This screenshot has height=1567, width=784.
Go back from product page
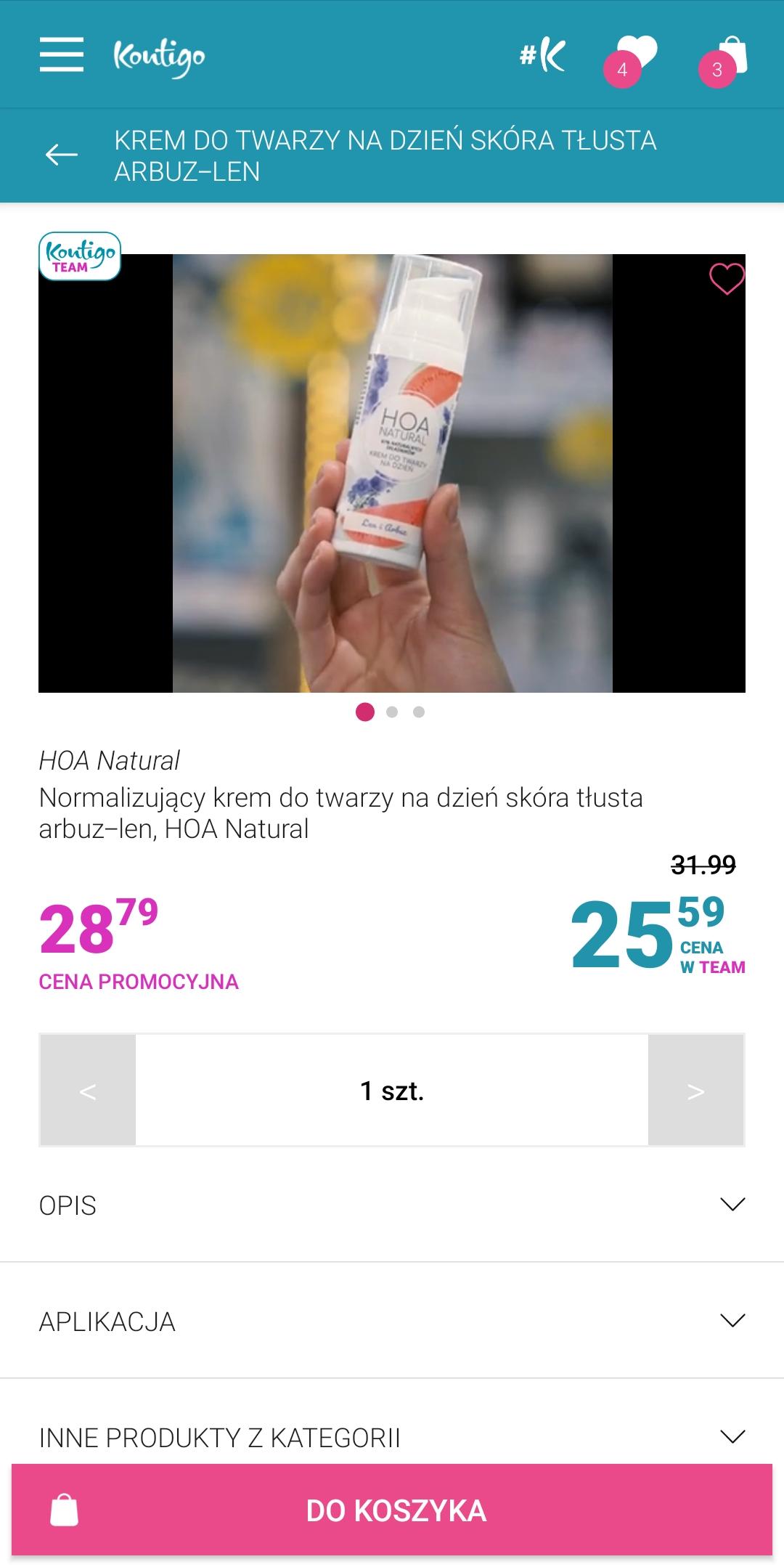(x=62, y=155)
